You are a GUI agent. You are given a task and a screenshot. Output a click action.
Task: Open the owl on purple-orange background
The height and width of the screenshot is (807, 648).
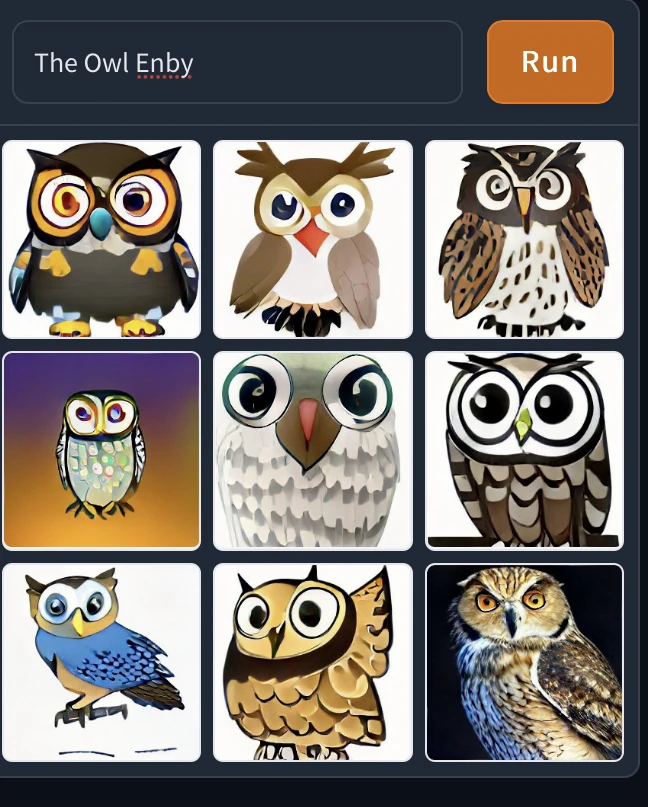click(x=101, y=450)
